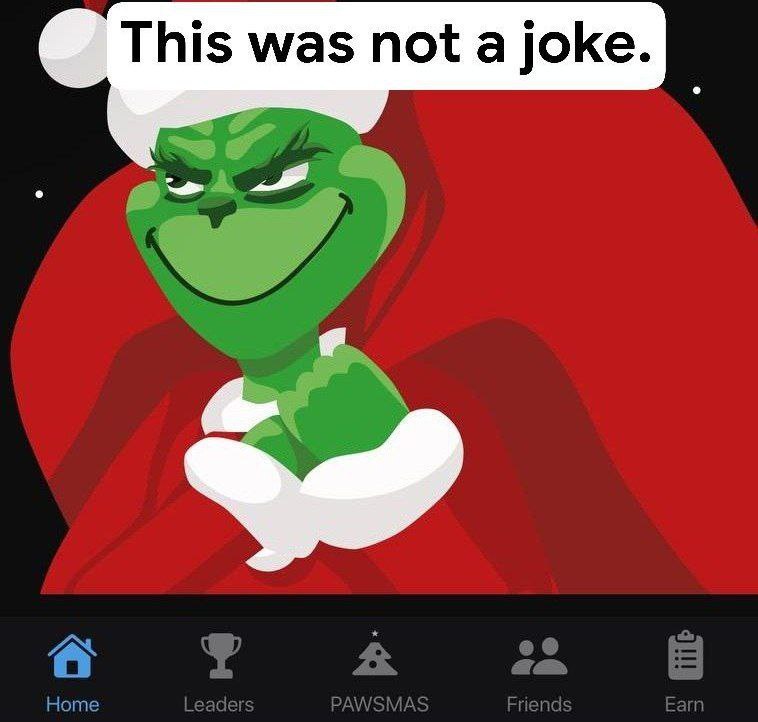Go to the PAWSMAS tab
Image resolution: width=758 pixels, height=722 pixels.
pyautogui.click(x=379, y=672)
